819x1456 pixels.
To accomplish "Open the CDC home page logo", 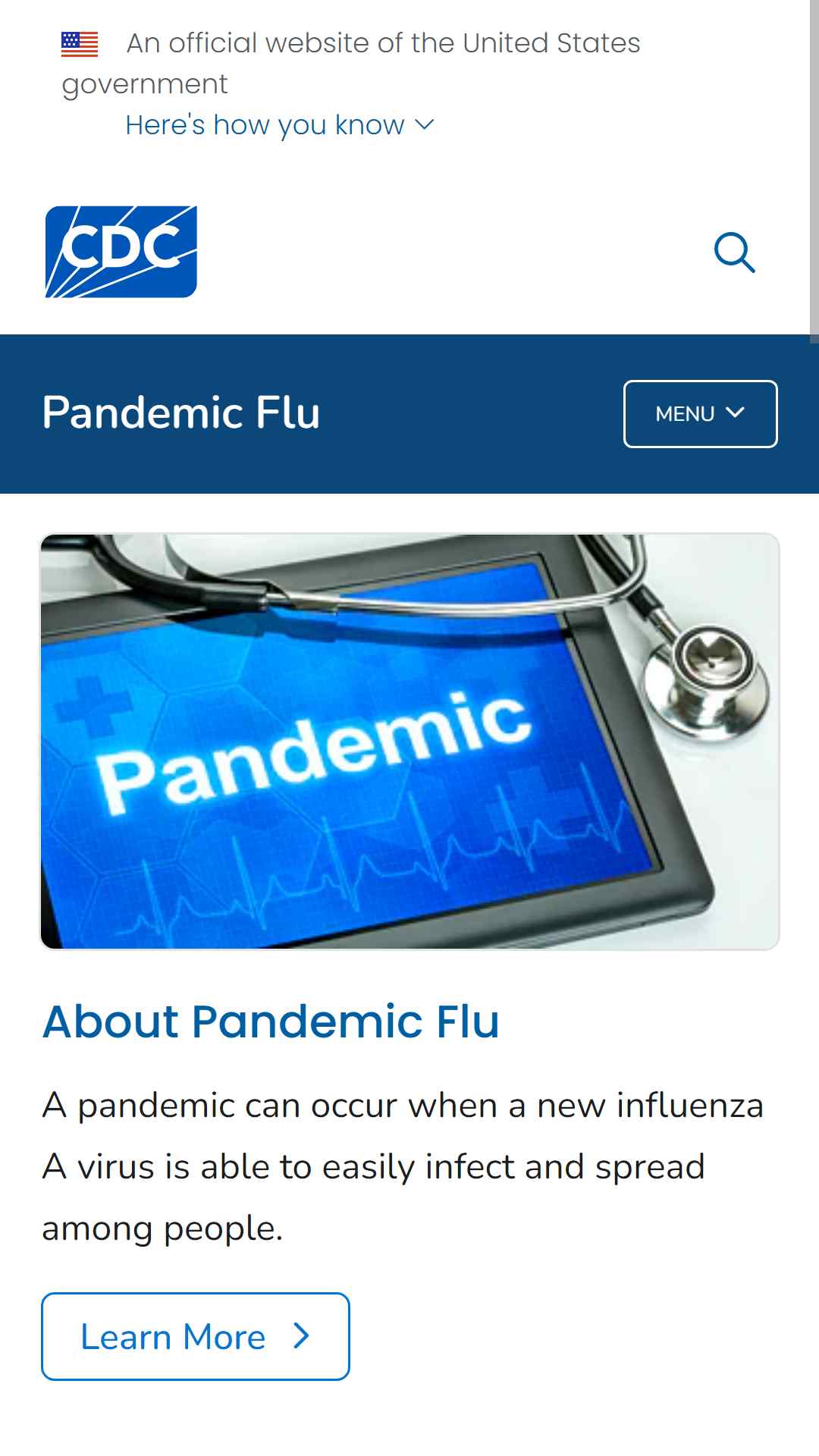I will point(121,252).
